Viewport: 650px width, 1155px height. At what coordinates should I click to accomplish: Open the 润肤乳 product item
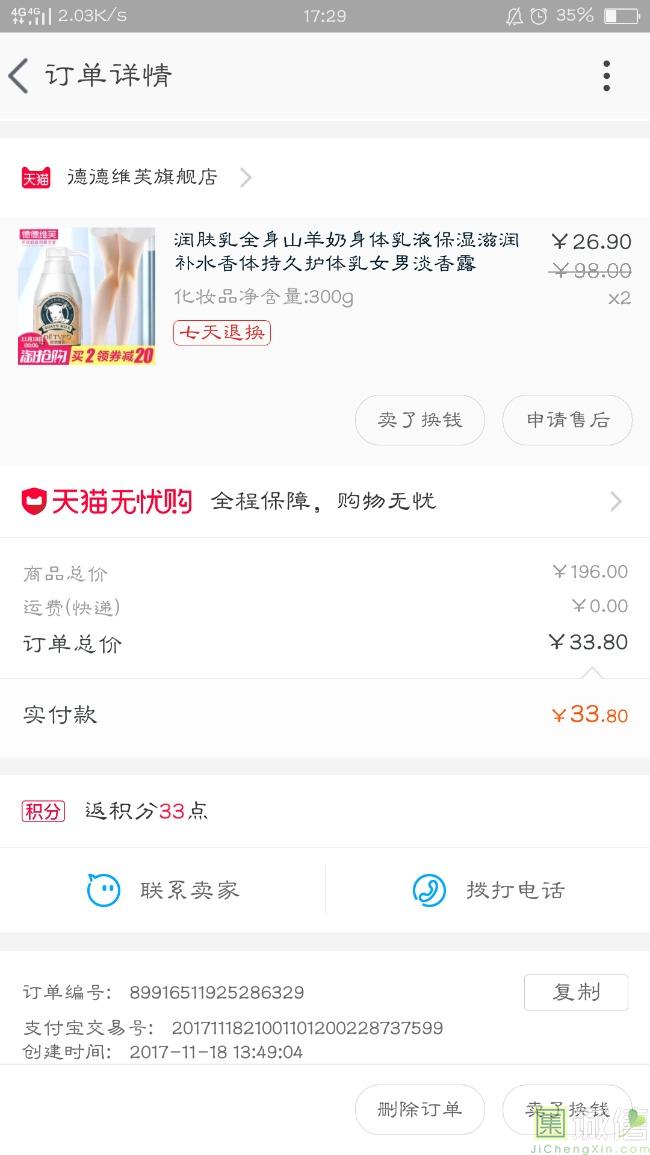(x=325, y=296)
